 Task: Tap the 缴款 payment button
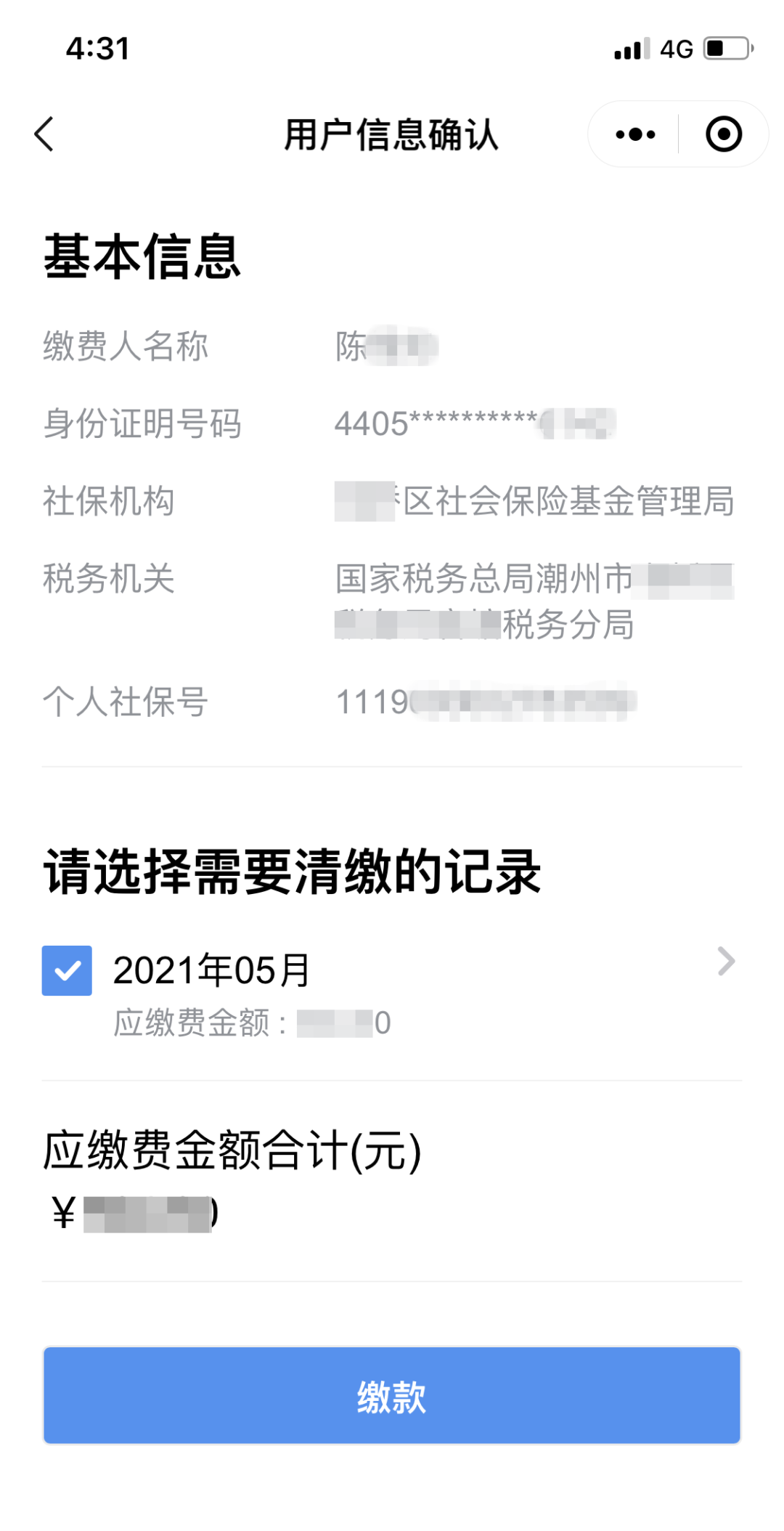pos(392,1395)
